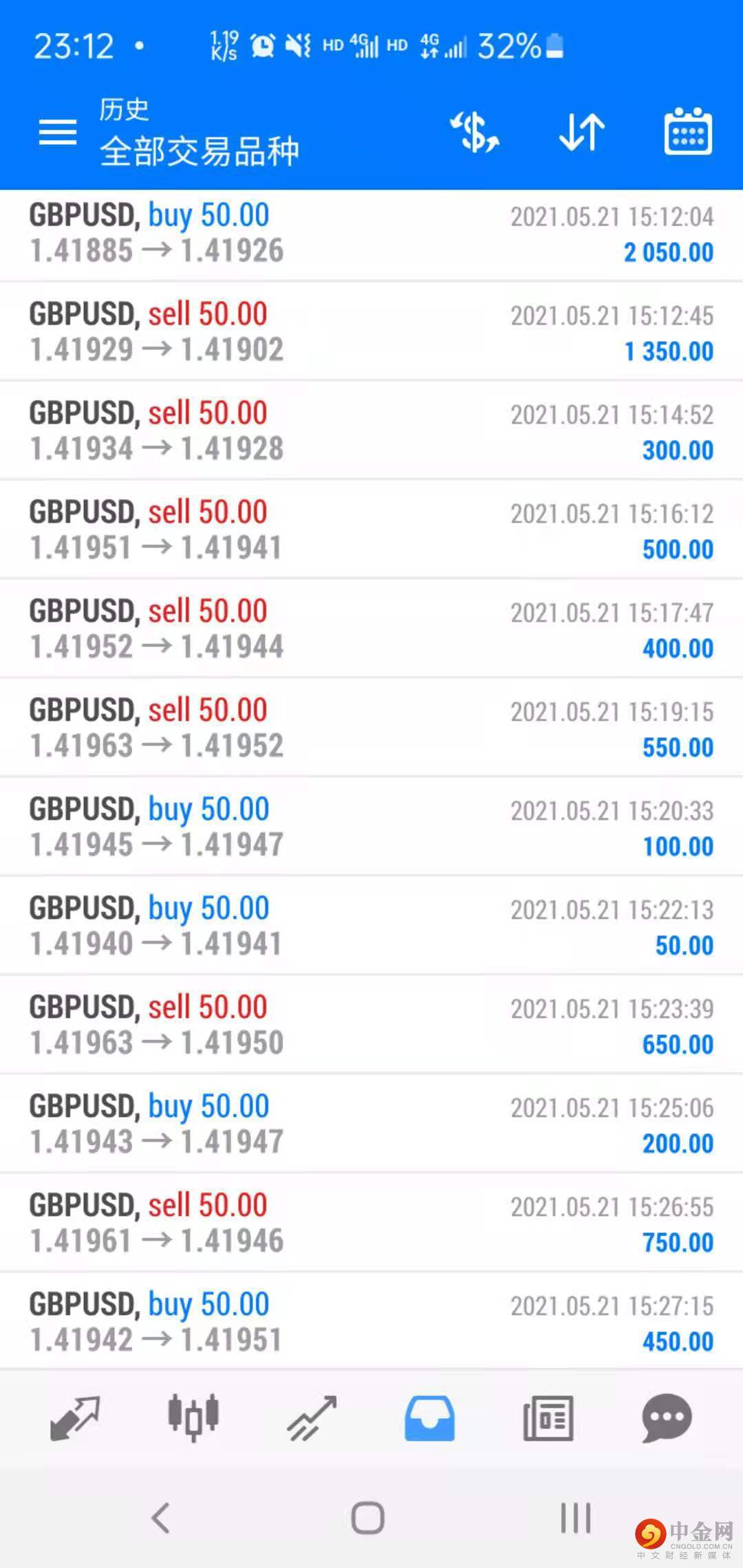Screen dimensions: 743x1568
Task: Expand the GBPUSD sell trade at 15:19:15
Action: (371, 729)
